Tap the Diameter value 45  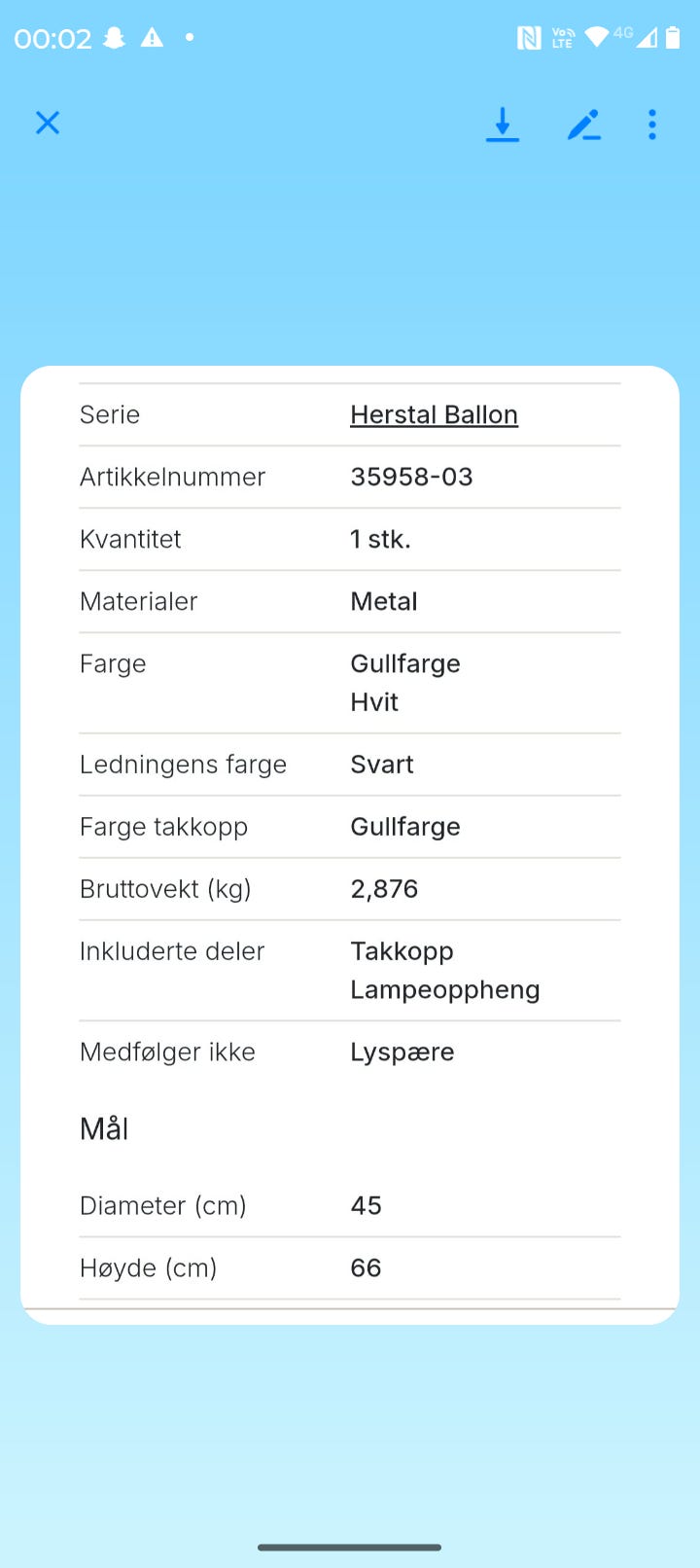[x=366, y=1204]
